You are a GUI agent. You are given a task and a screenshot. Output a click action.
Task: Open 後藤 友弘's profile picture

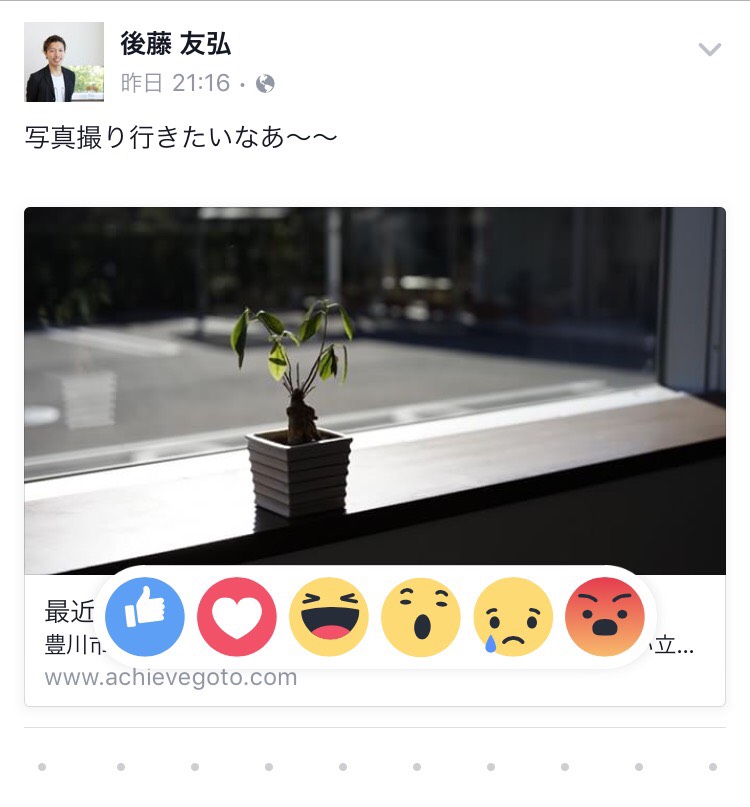(64, 62)
